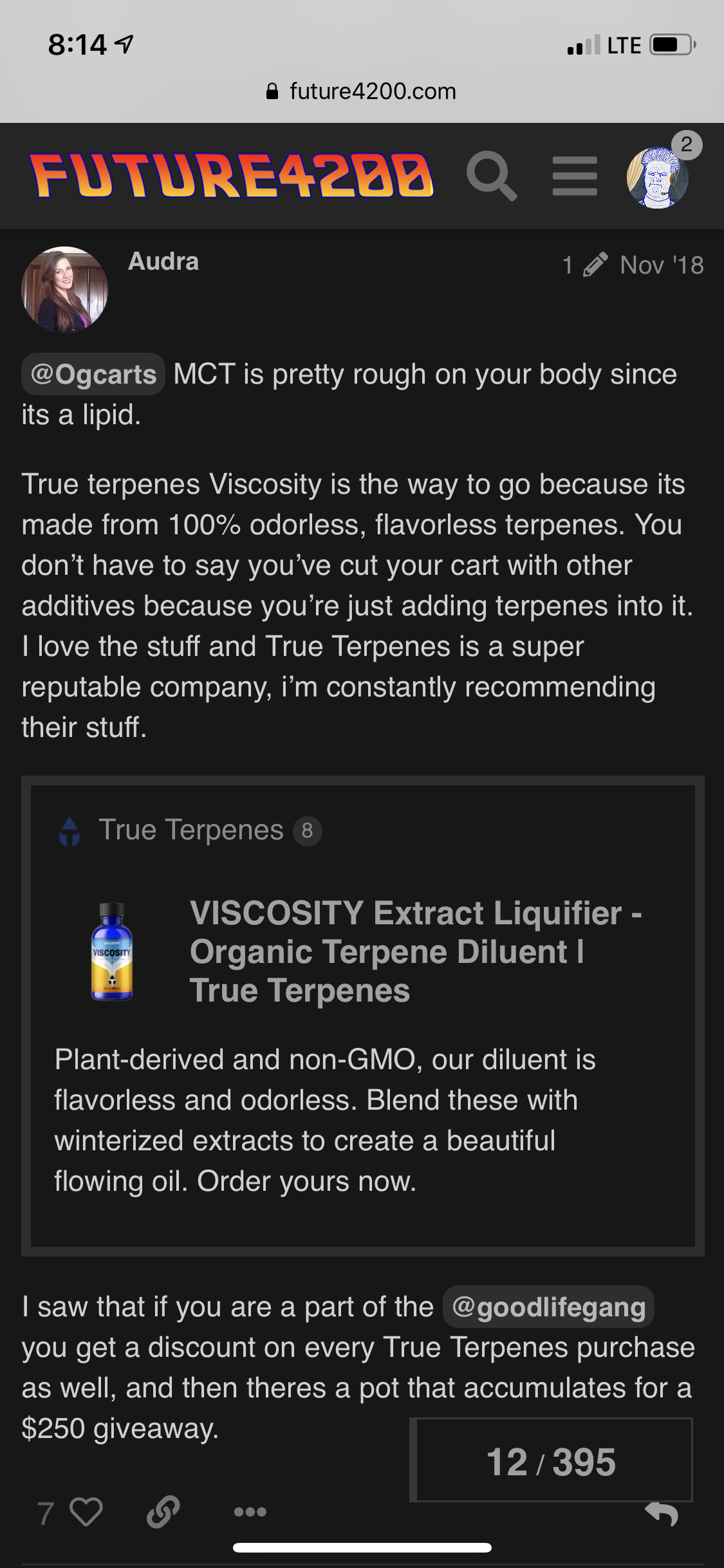724x1568 pixels.
Task: Open True Terpenes source link
Action: [x=190, y=830]
